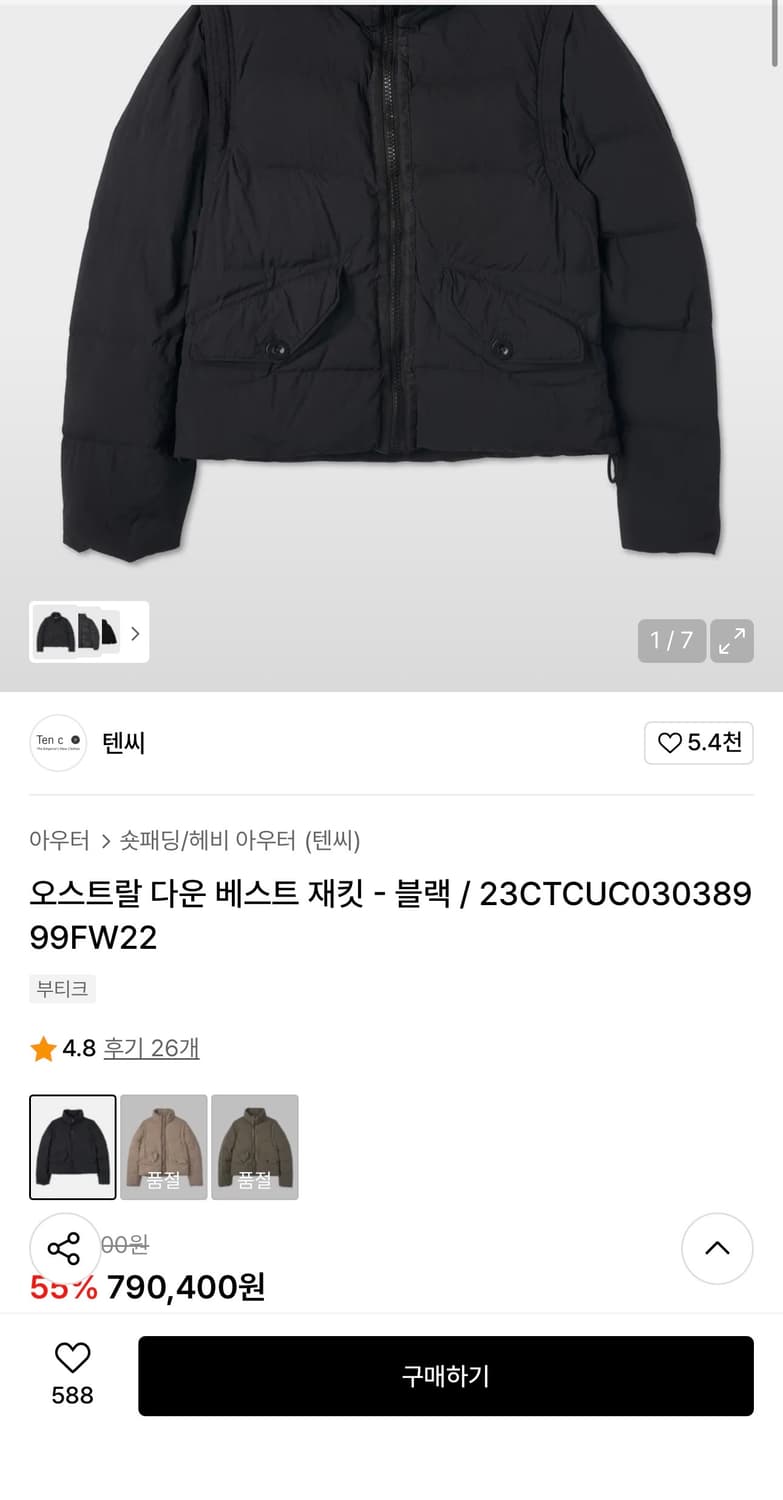Open the fullscreen image viewer icon
The height and width of the screenshot is (1500, 783).
click(731, 640)
